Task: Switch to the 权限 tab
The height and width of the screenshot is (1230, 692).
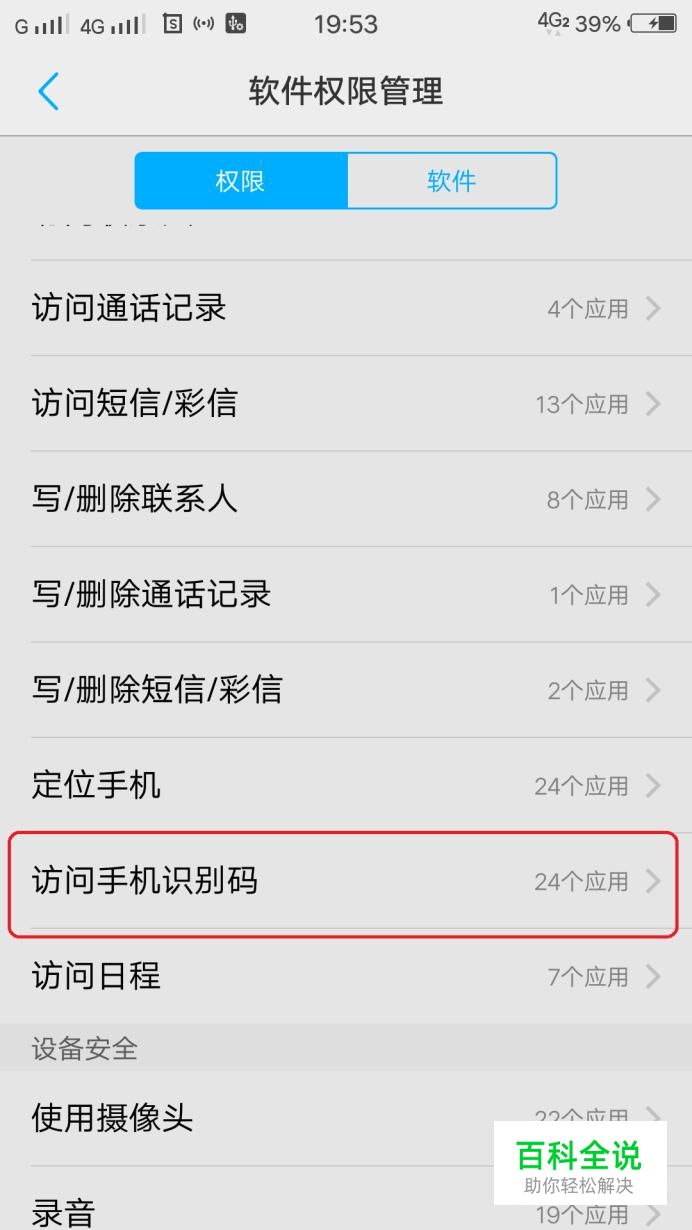Action: coord(241,181)
